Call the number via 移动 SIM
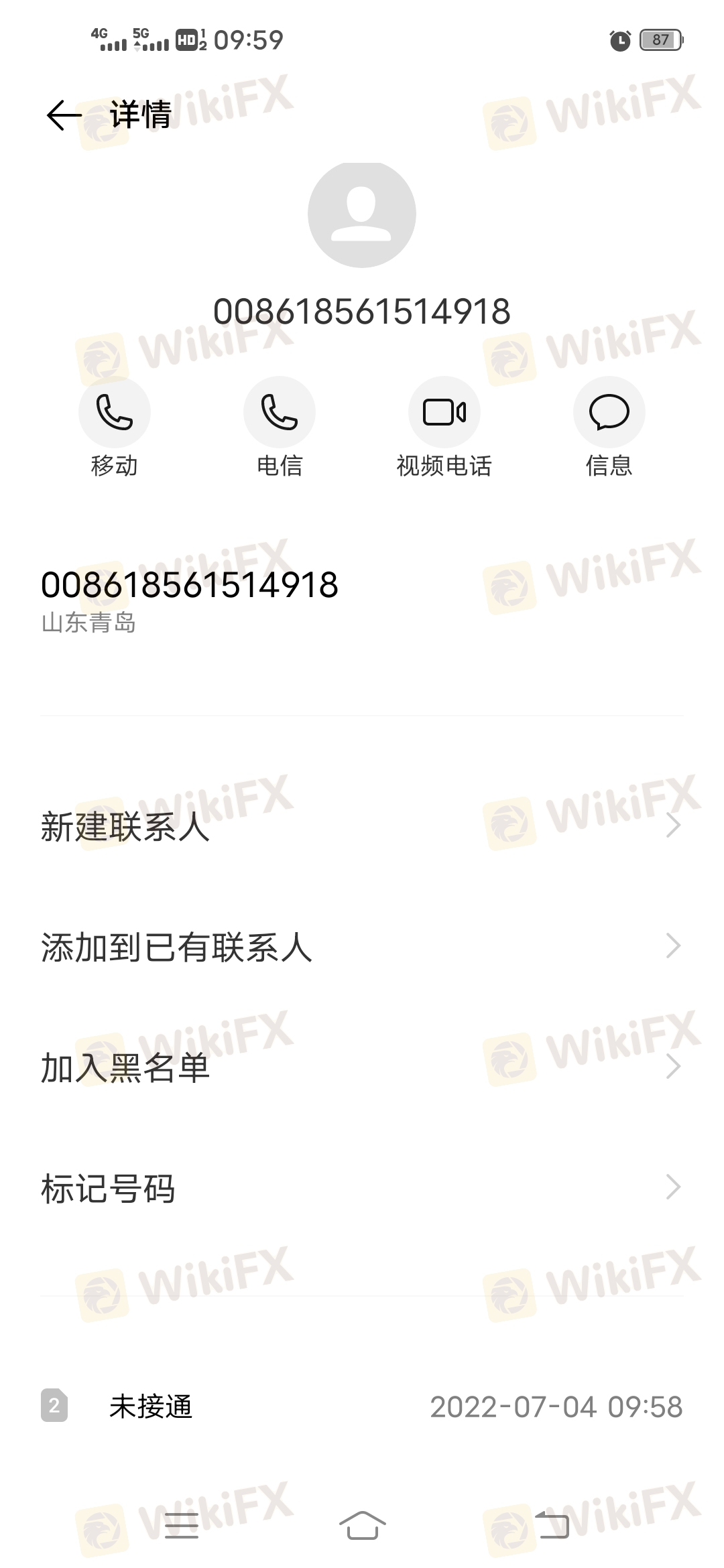 tap(115, 412)
